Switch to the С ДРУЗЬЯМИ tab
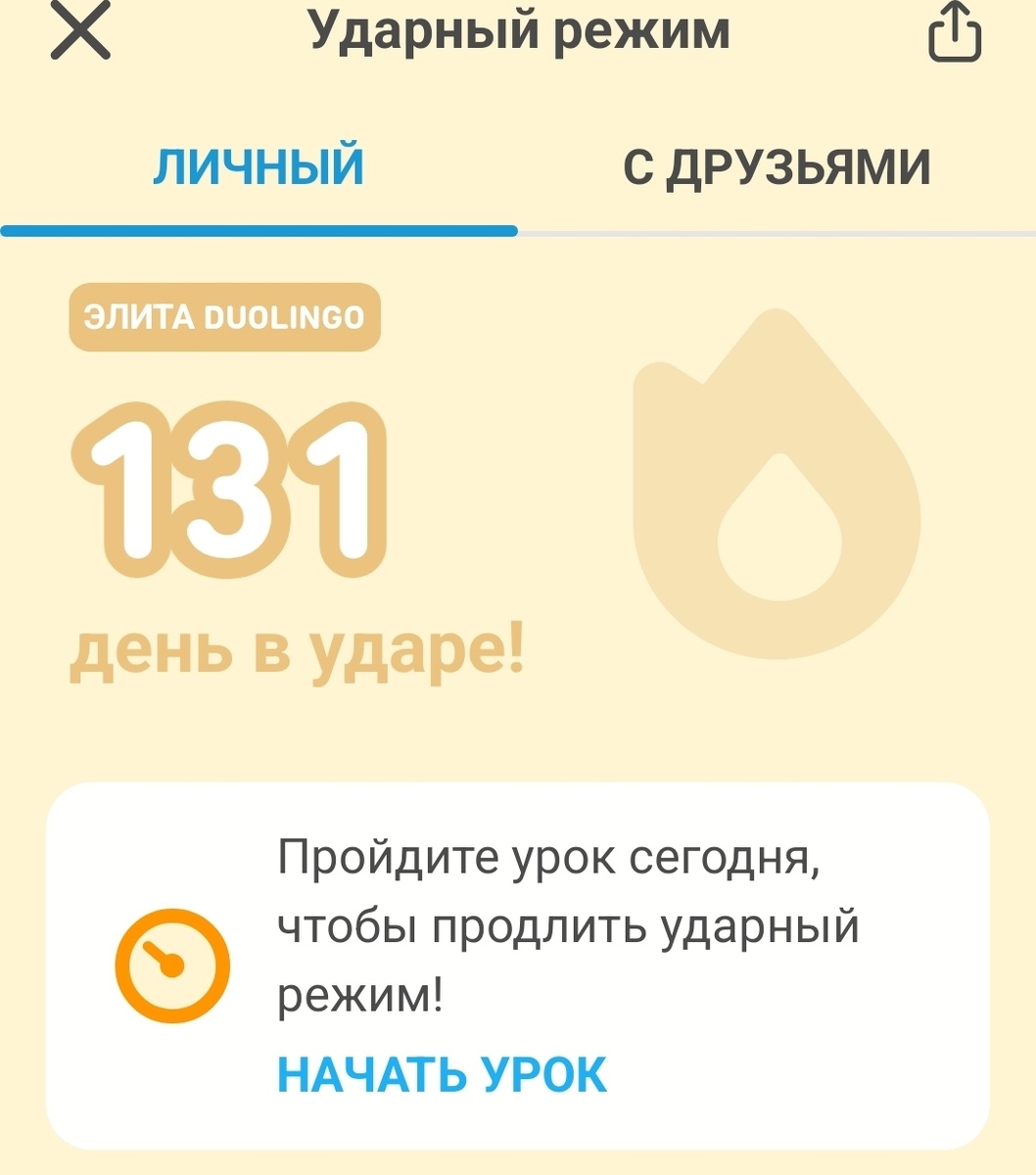The image size is (1036, 1175). pyautogui.click(x=777, y=167)
